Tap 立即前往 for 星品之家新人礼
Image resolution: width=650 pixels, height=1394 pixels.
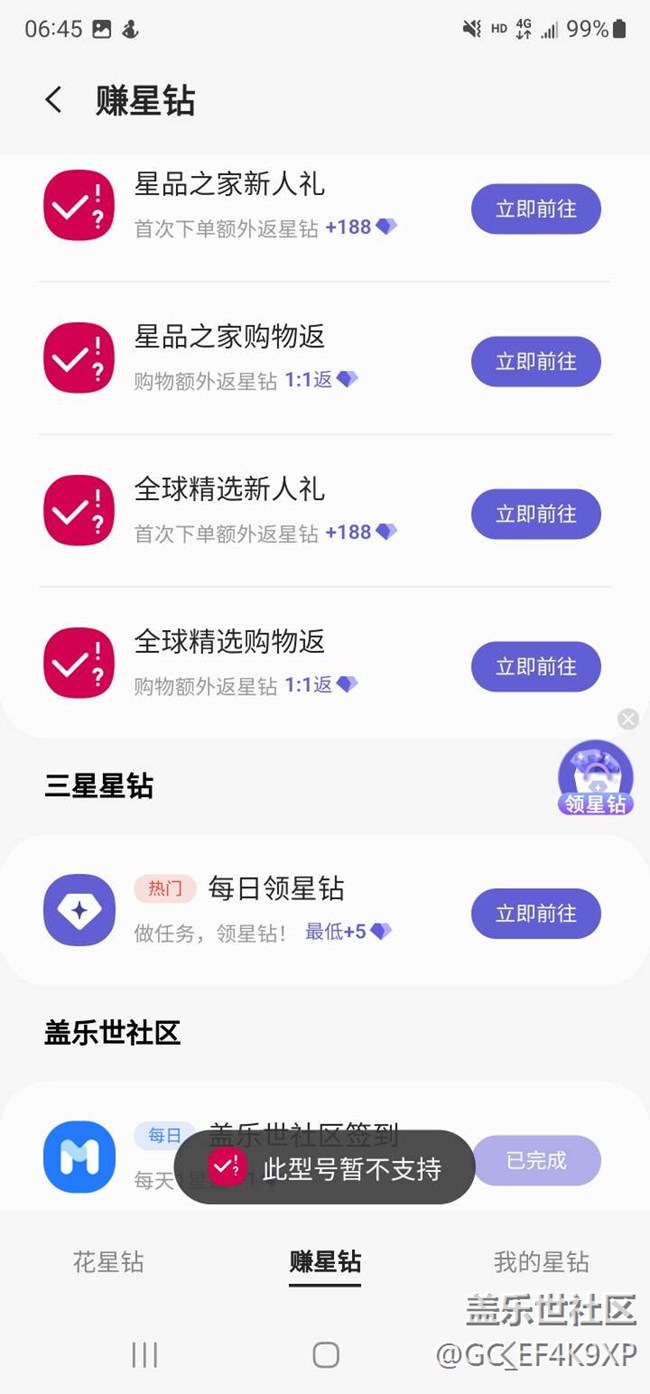pos(536,209)
